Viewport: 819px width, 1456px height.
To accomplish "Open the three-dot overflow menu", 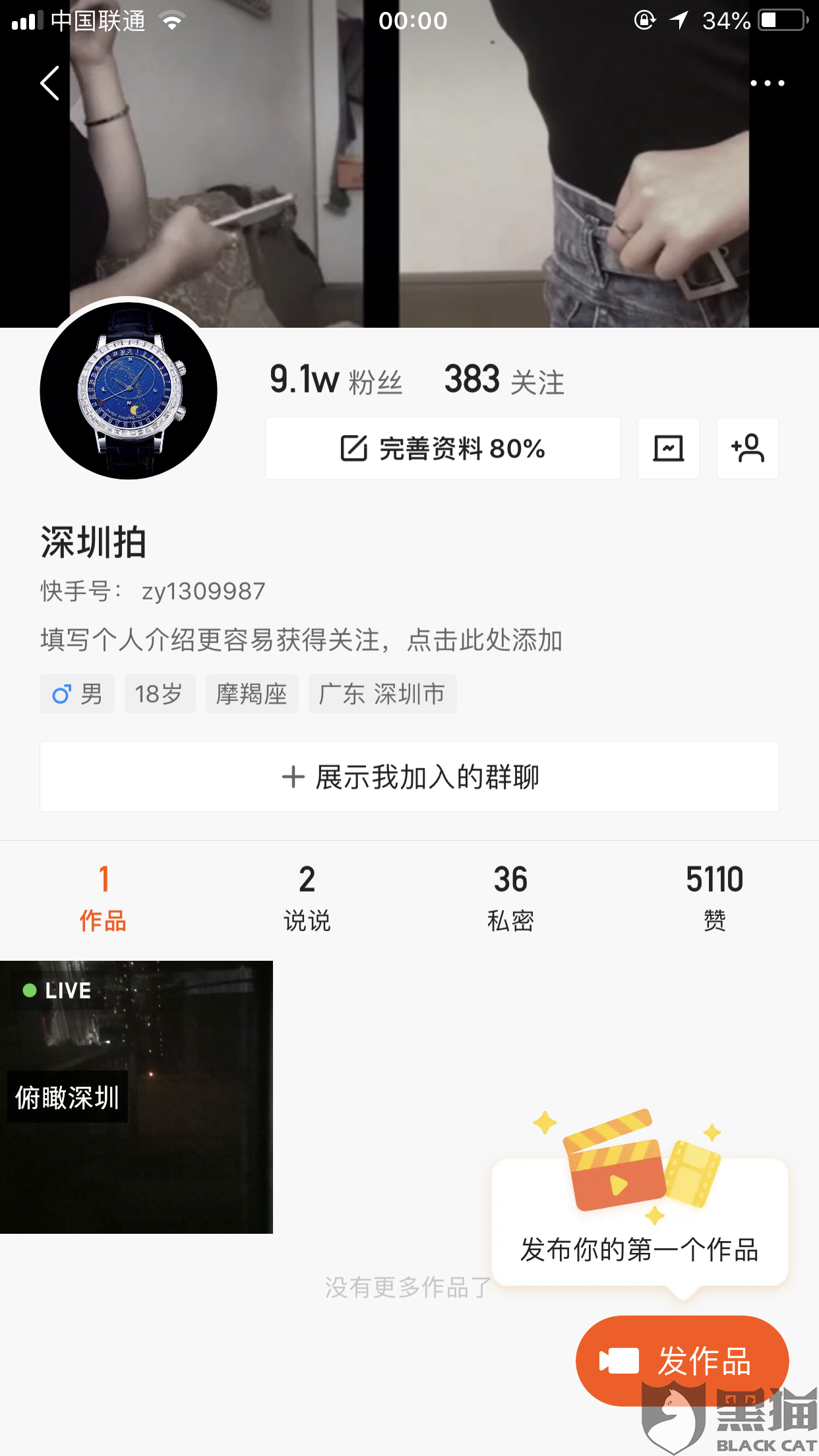I will tap(768, 83).
